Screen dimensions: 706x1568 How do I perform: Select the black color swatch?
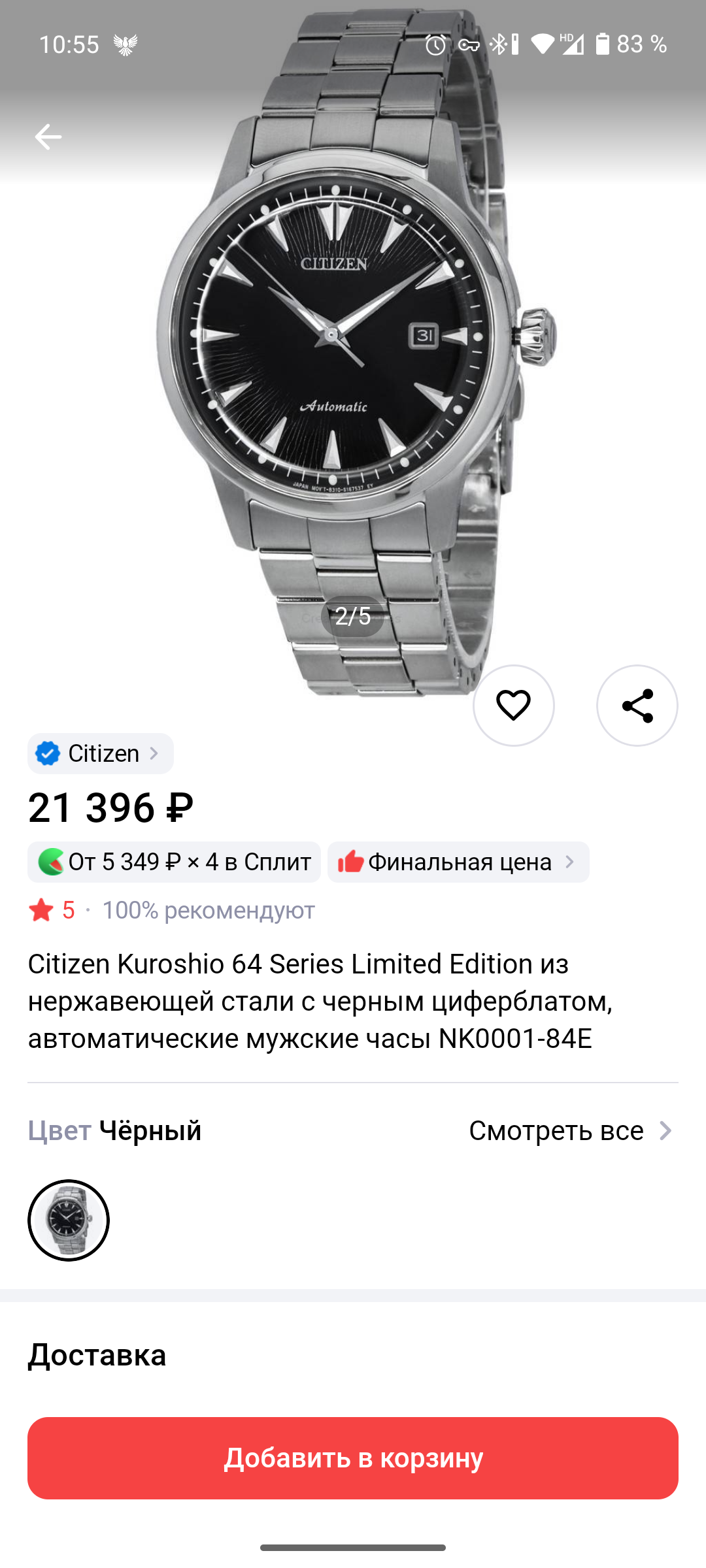(x=69, y=1220)
